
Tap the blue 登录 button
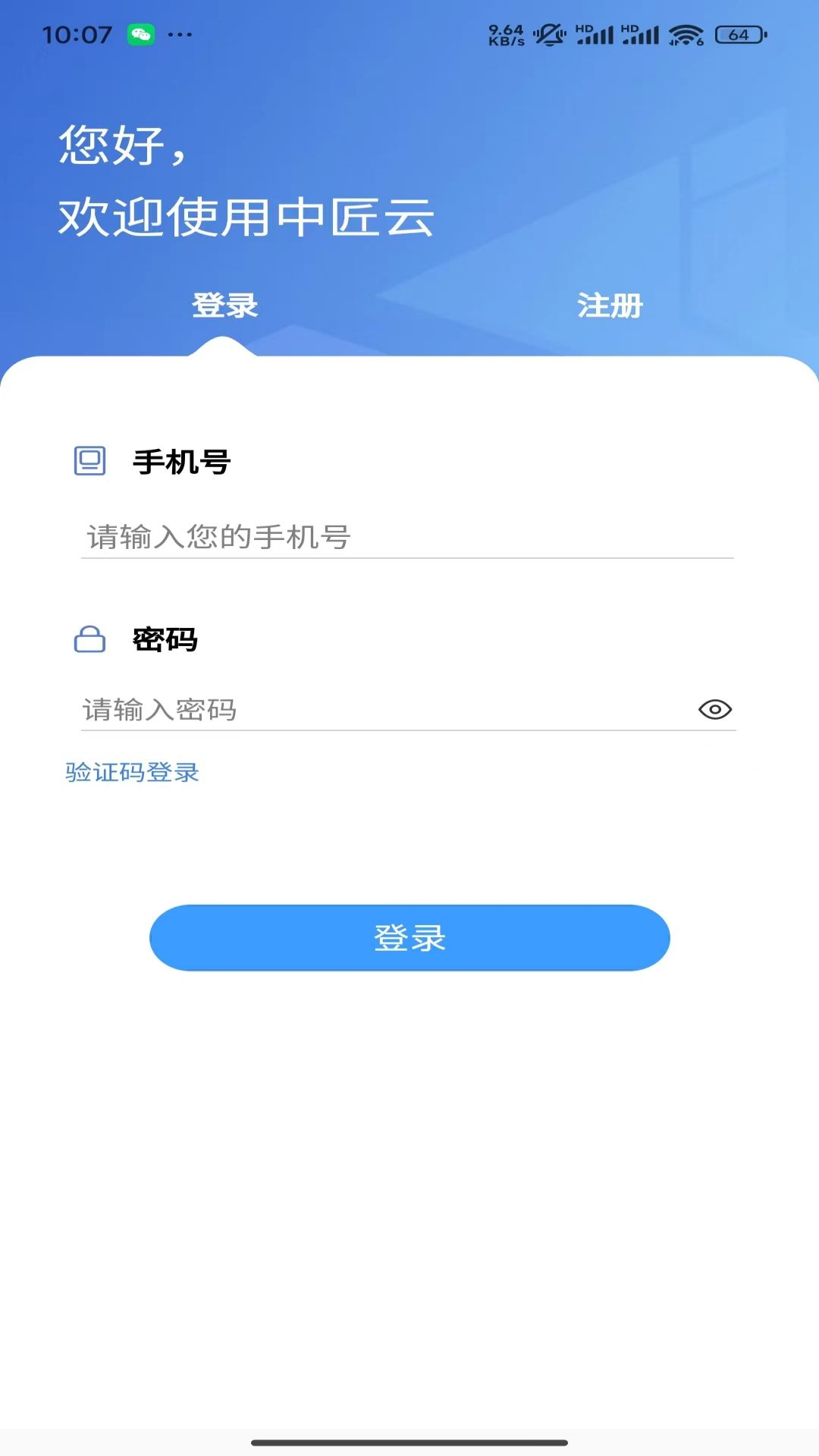tap(409, 937)
